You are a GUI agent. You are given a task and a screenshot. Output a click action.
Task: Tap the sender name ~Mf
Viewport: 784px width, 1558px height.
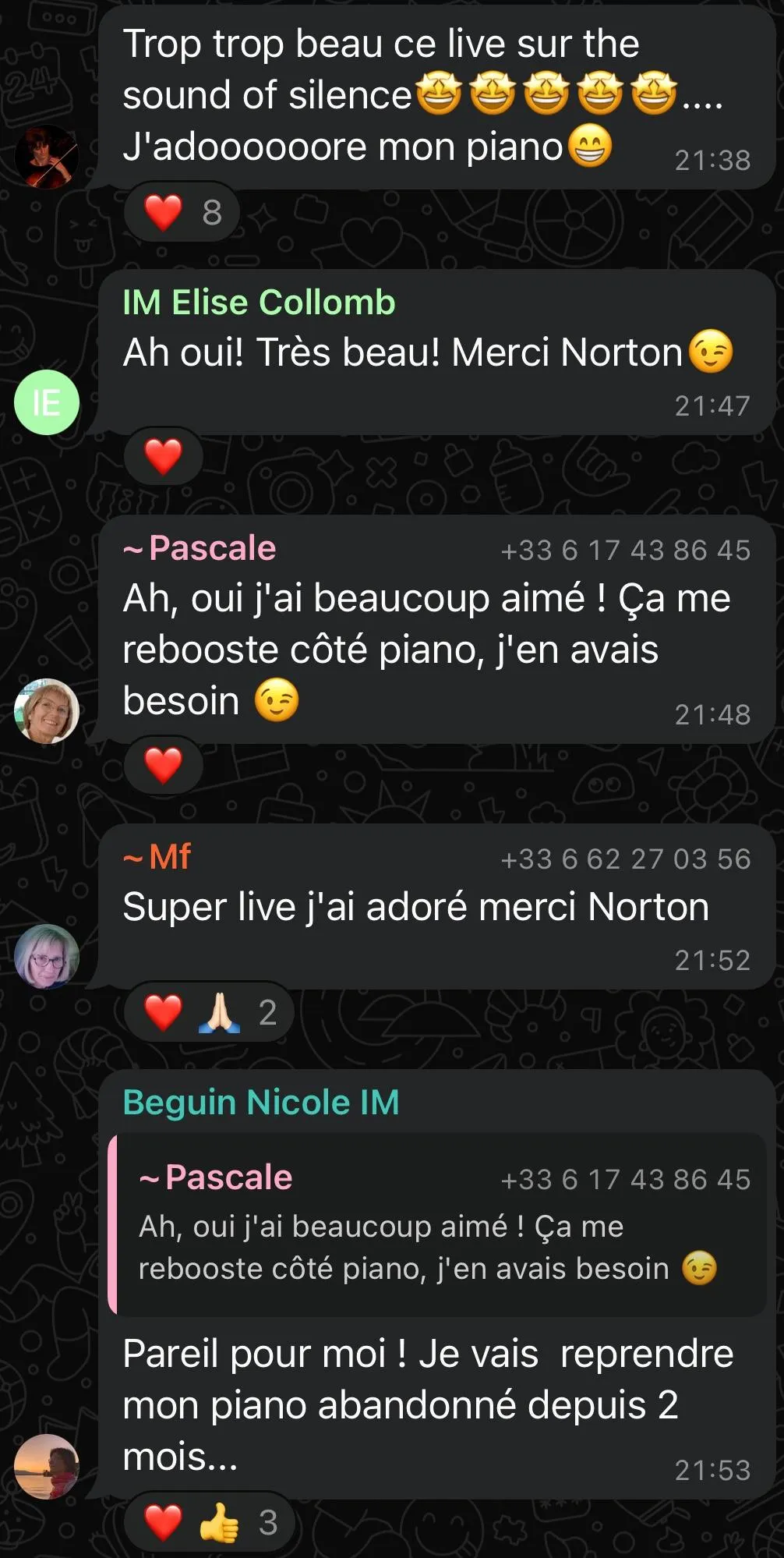coord(158,857)
